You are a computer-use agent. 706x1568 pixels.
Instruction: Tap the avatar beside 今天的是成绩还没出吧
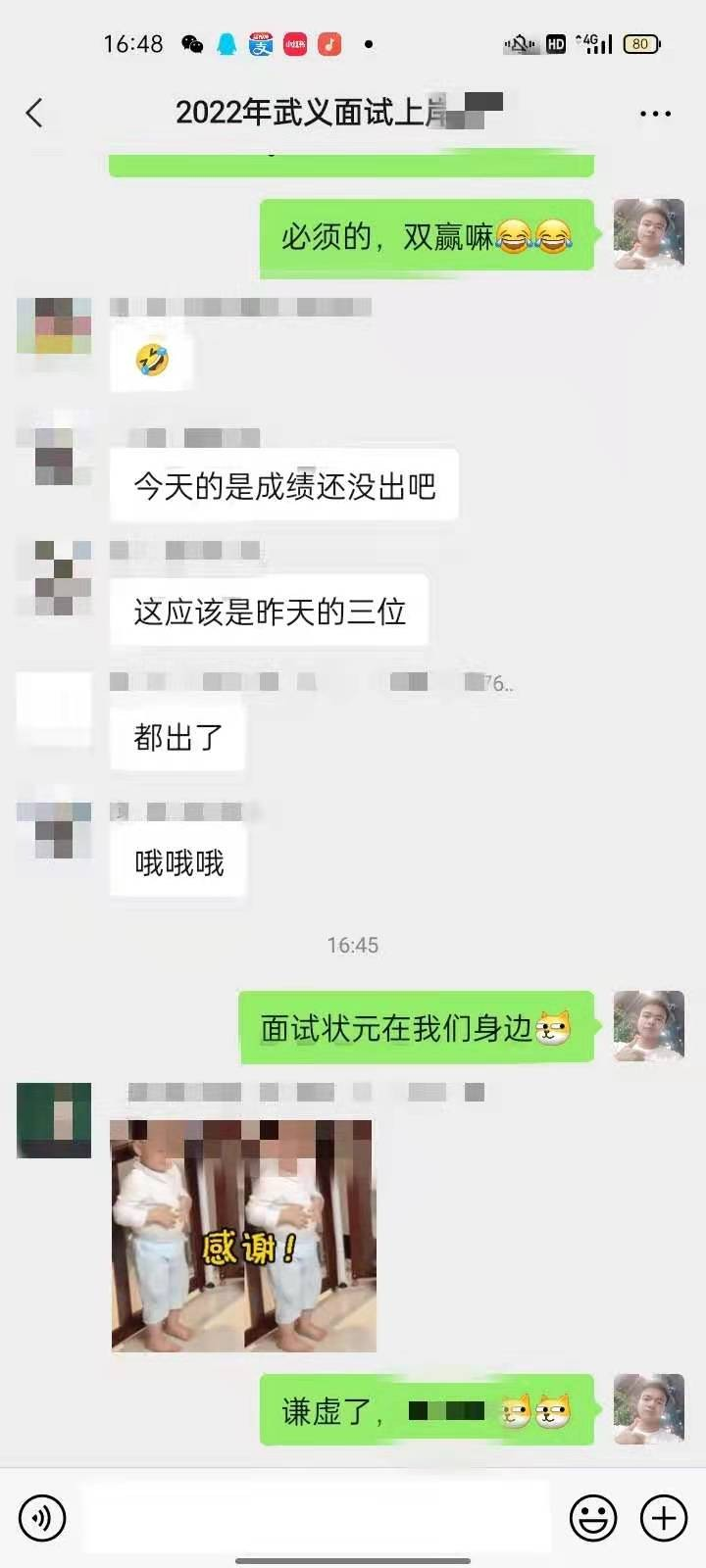click(x=55, y=457)
